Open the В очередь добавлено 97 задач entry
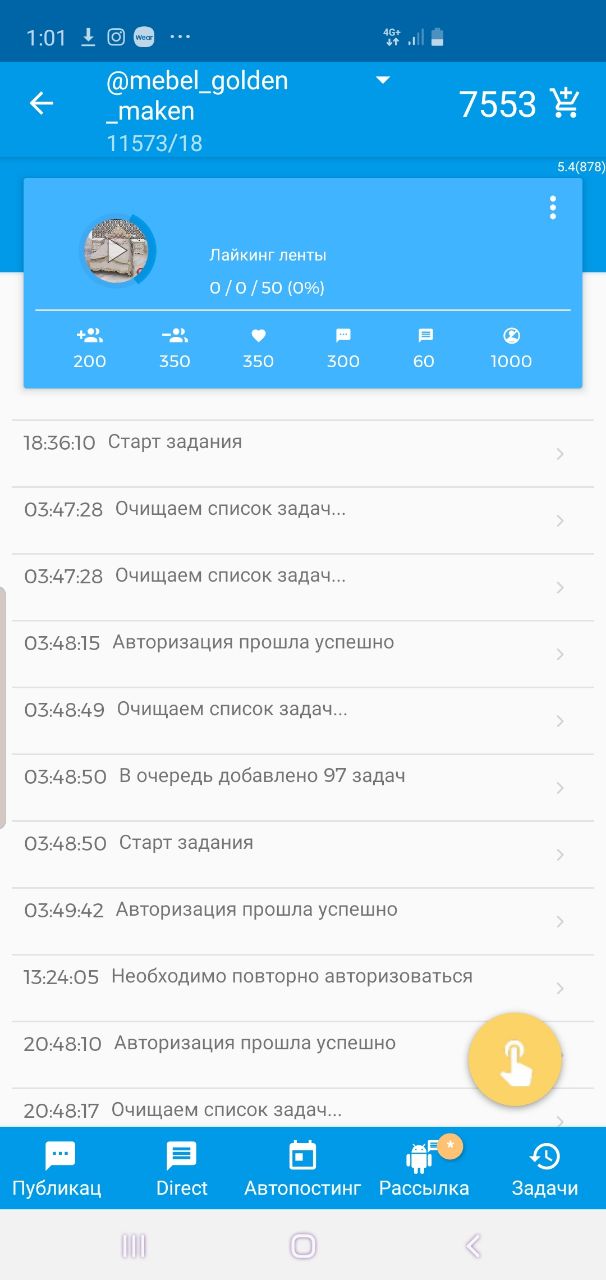This screenshot has width=606, height=1280. (303, 787)
